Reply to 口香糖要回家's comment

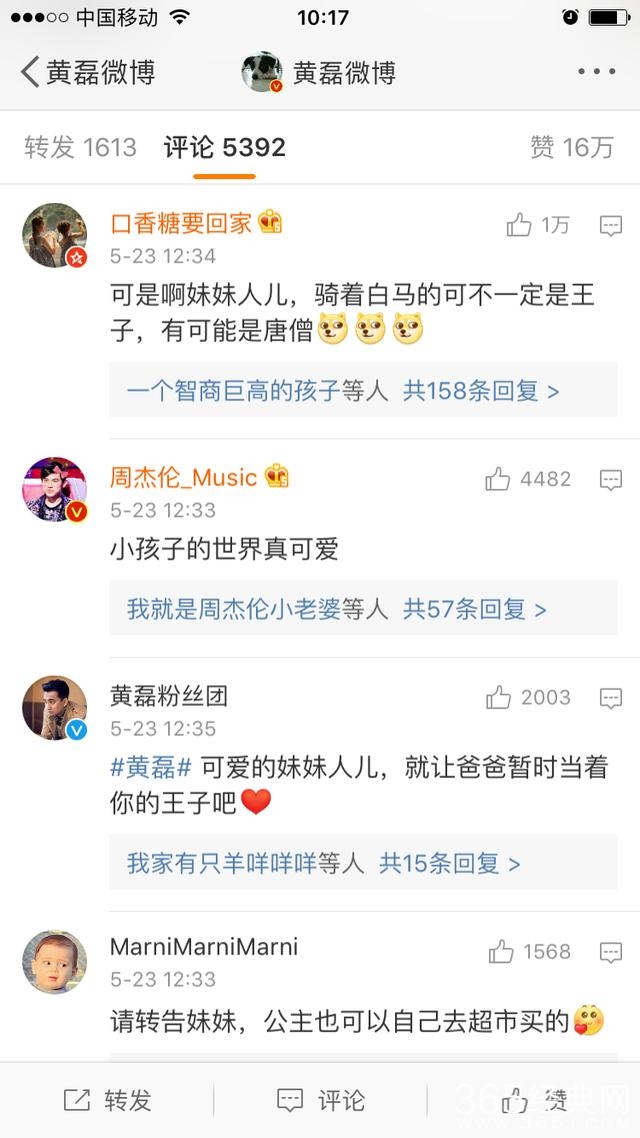(611, 226)
